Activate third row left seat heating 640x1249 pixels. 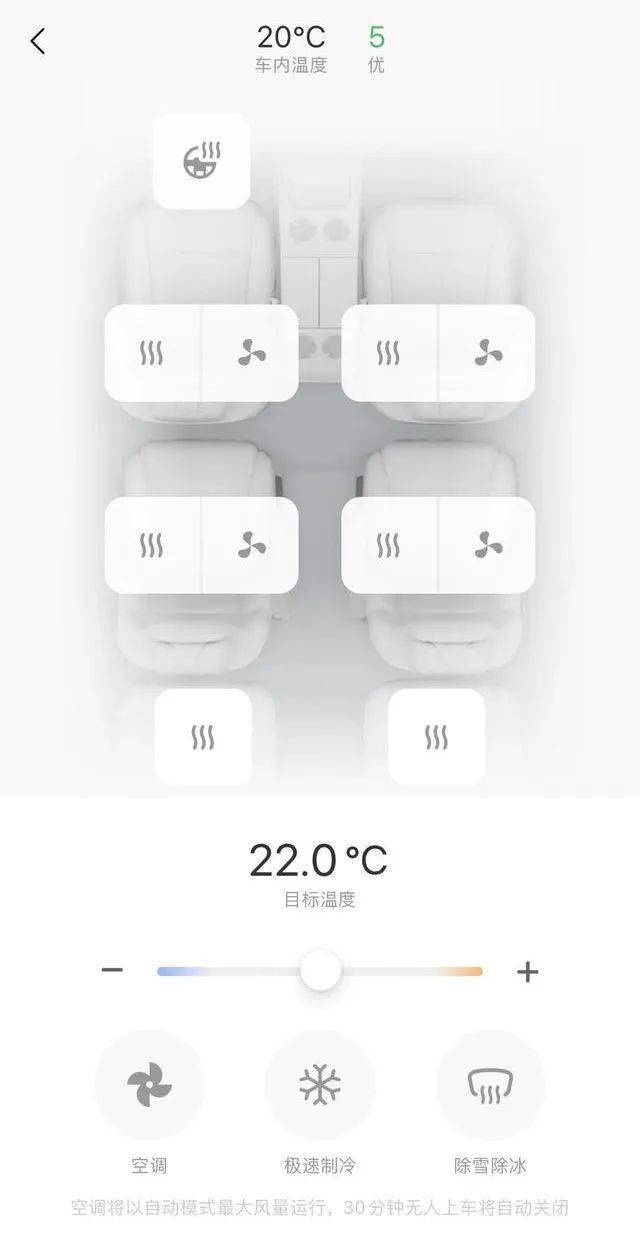pos(203,738)
